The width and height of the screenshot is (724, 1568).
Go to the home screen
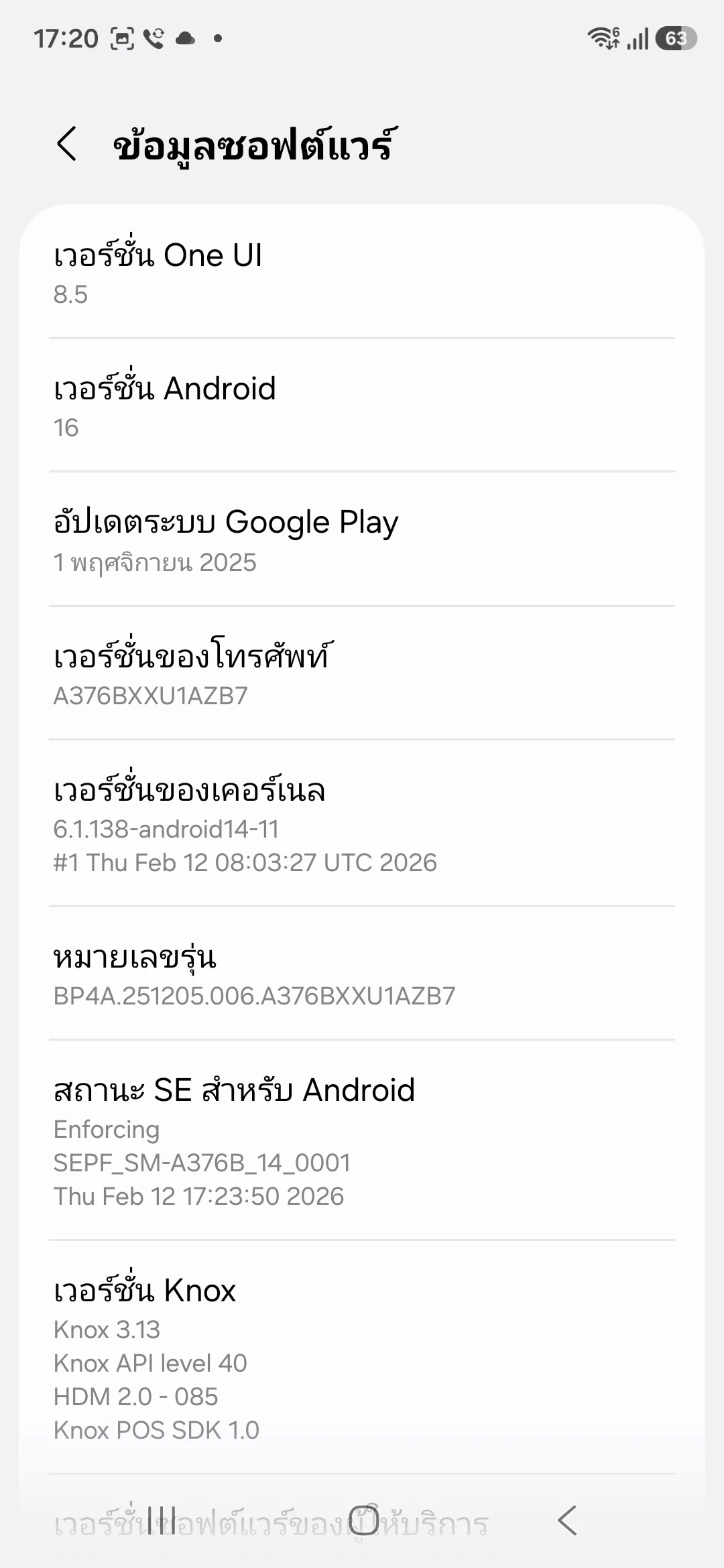363,1520
